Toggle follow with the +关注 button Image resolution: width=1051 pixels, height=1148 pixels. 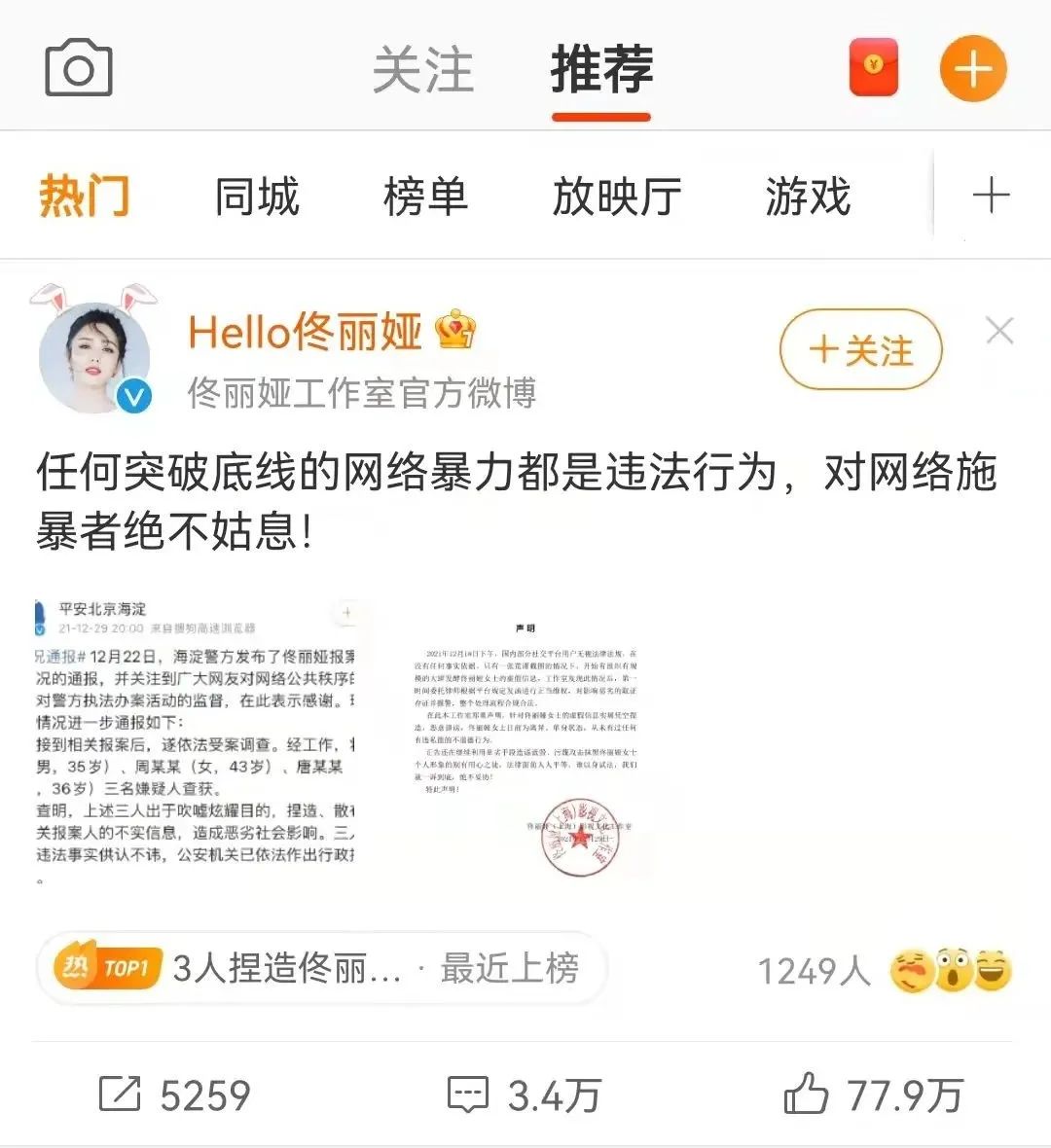pyautogui.click(x=860, y=349)
